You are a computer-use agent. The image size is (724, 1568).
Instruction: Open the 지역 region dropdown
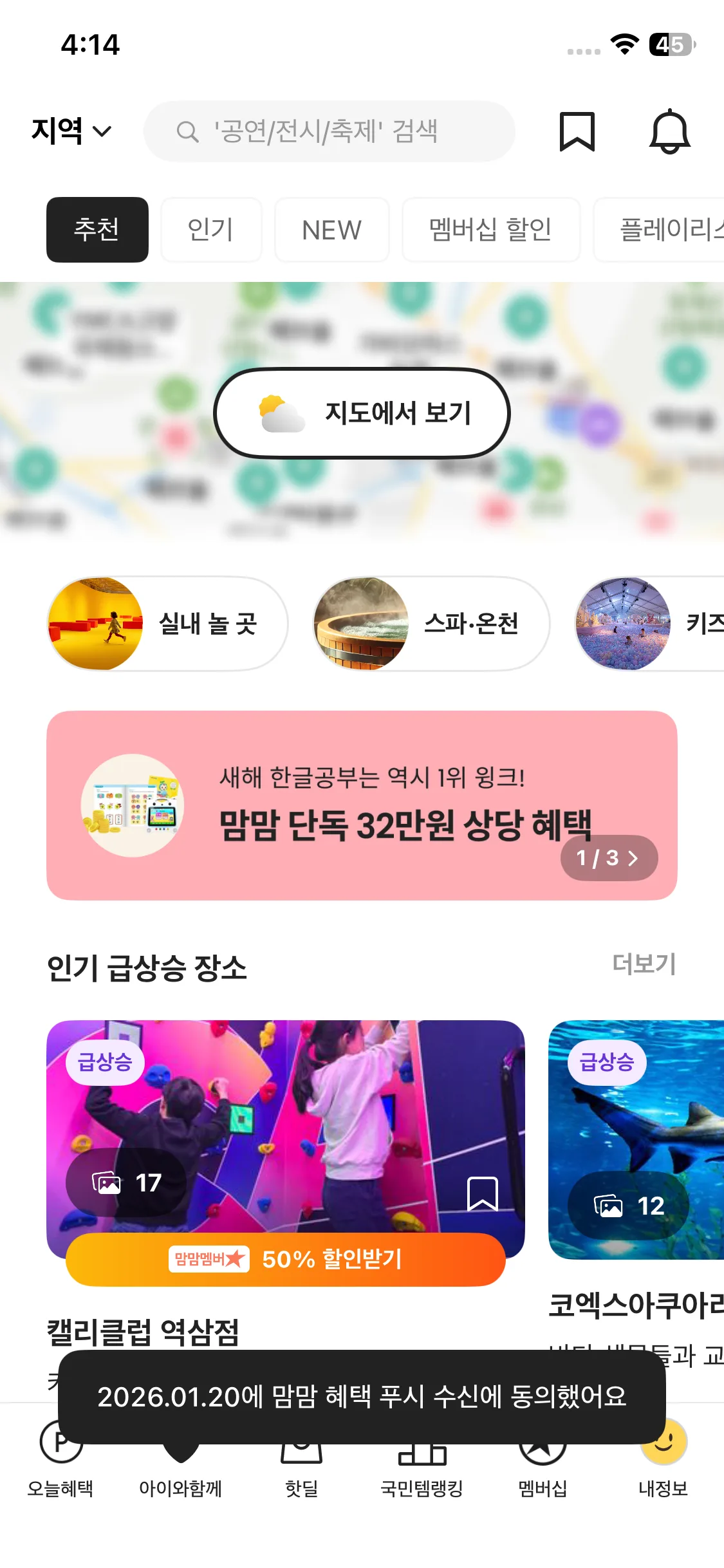coord(71,131)
